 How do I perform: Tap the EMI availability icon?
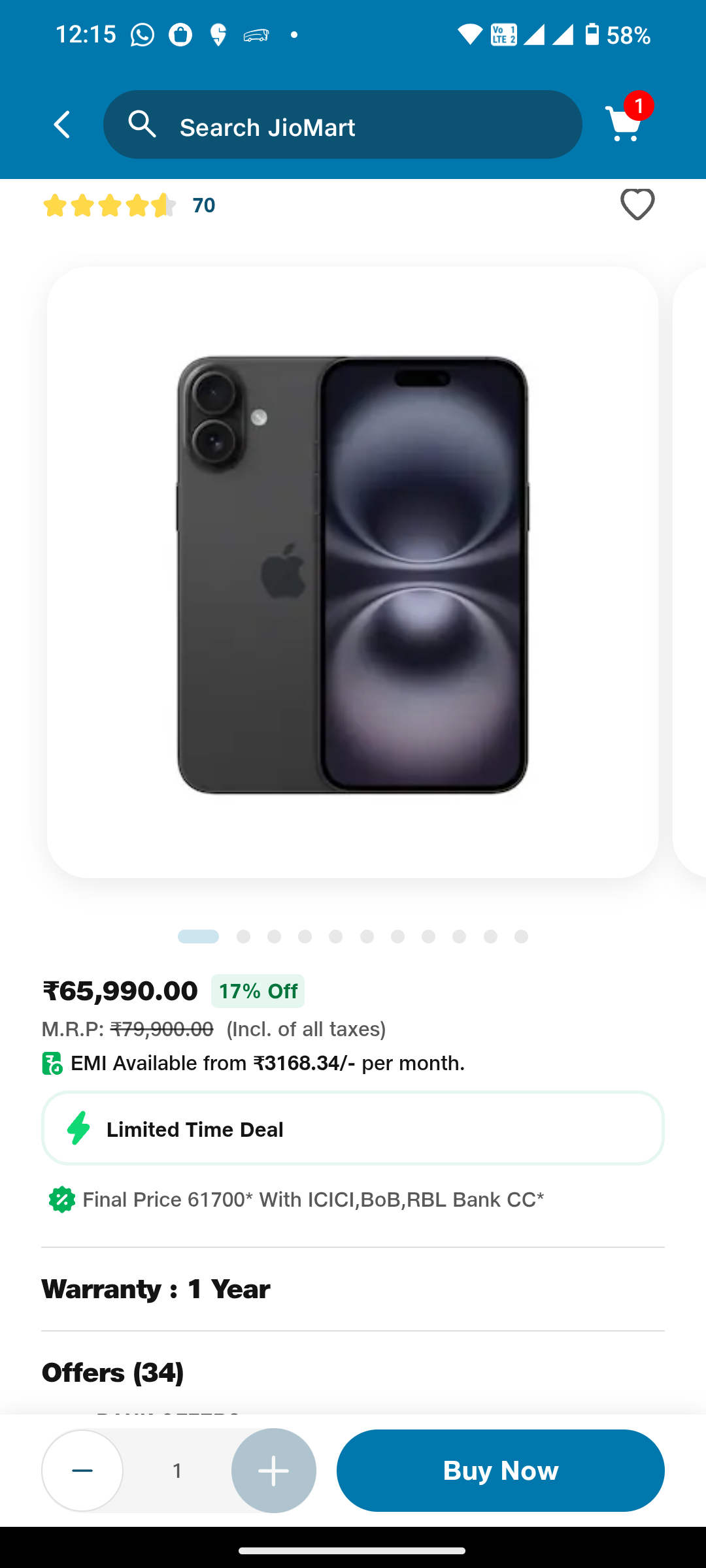pyautogui.click(x=52, y=1062)
